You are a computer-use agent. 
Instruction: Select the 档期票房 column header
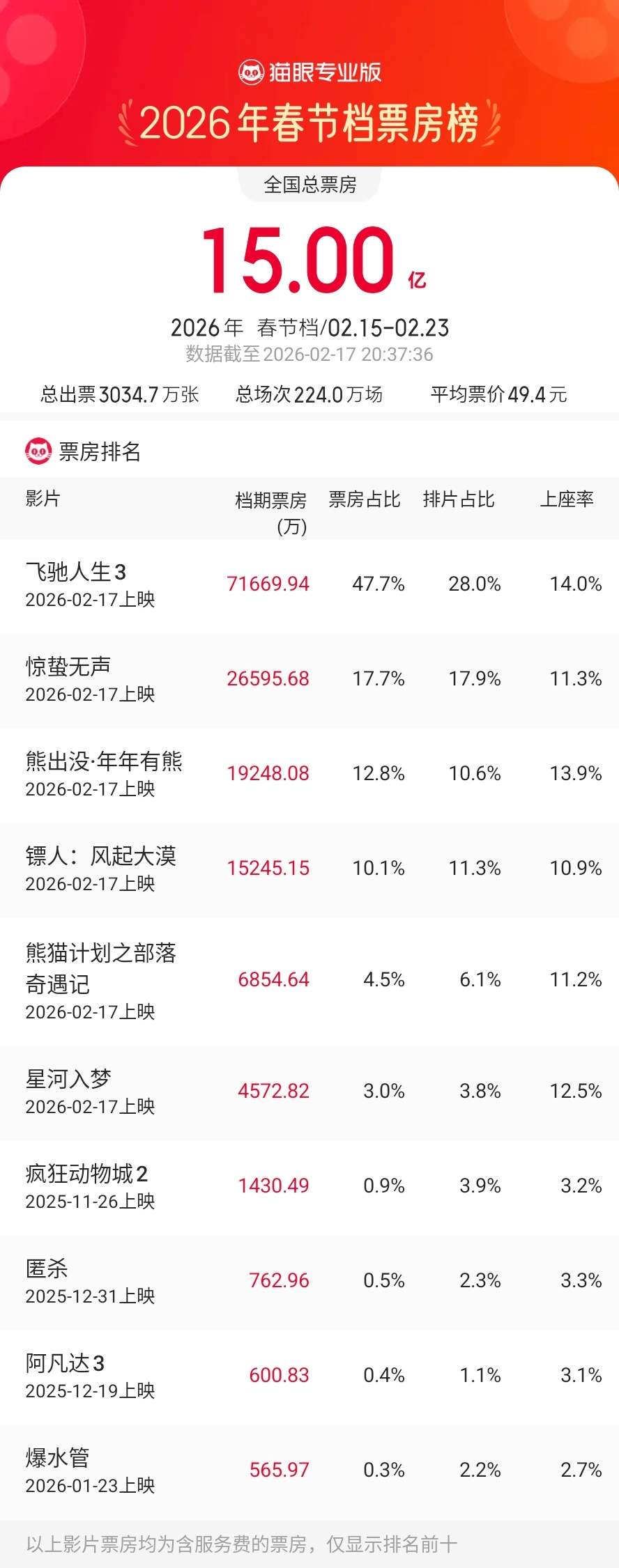(268, 499)
